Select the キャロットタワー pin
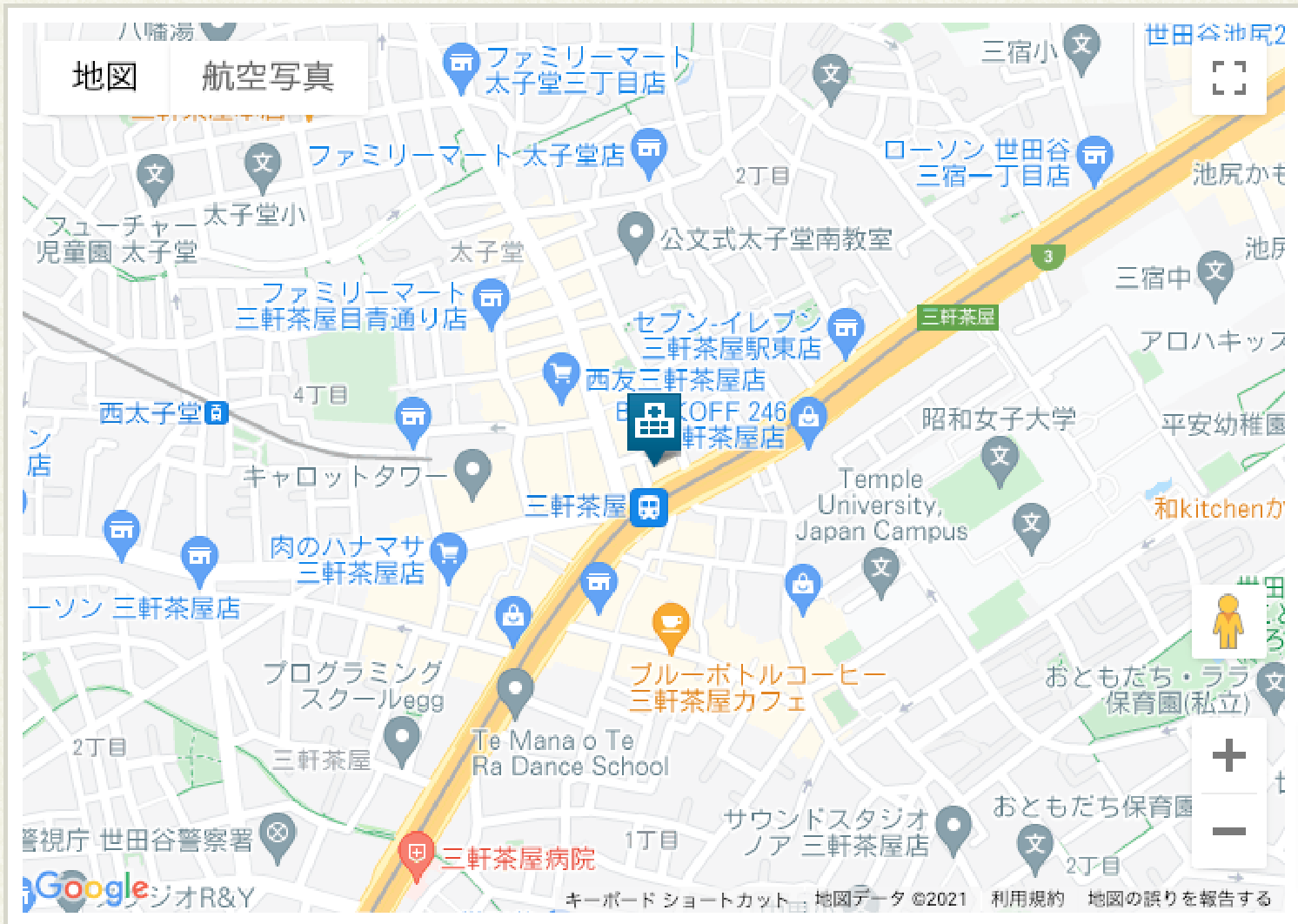The width and height of the screenshot is (1298, 924). click(472, 471)
